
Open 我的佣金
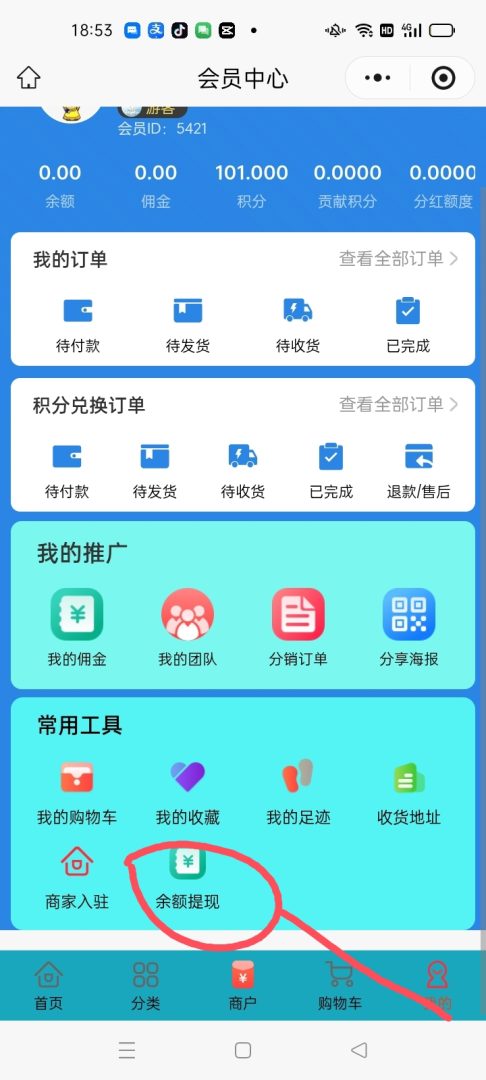tap(77, 628)
